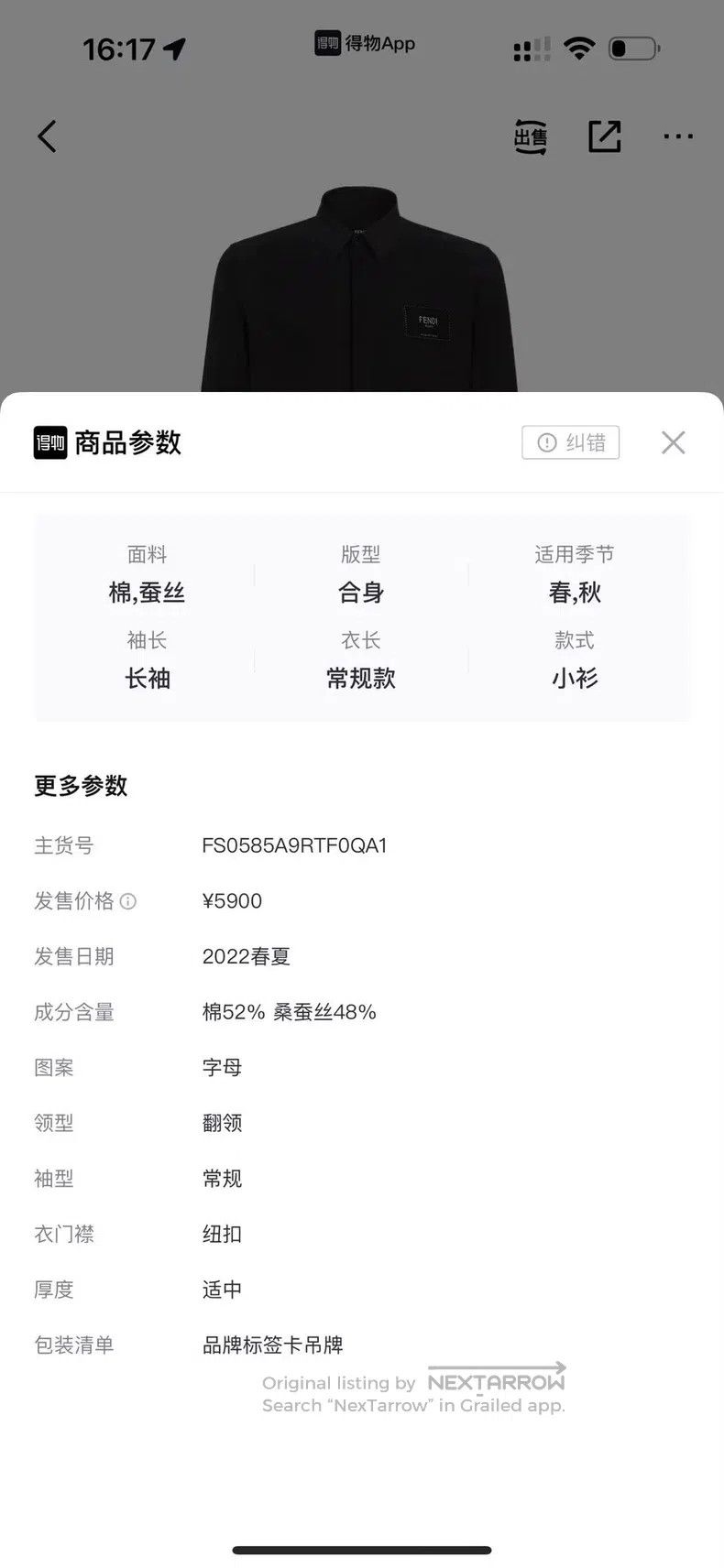This screenshot has width=724, height=1568.
Task: Open the info icon beside 发售价格
Action: [x=128, y=901]
